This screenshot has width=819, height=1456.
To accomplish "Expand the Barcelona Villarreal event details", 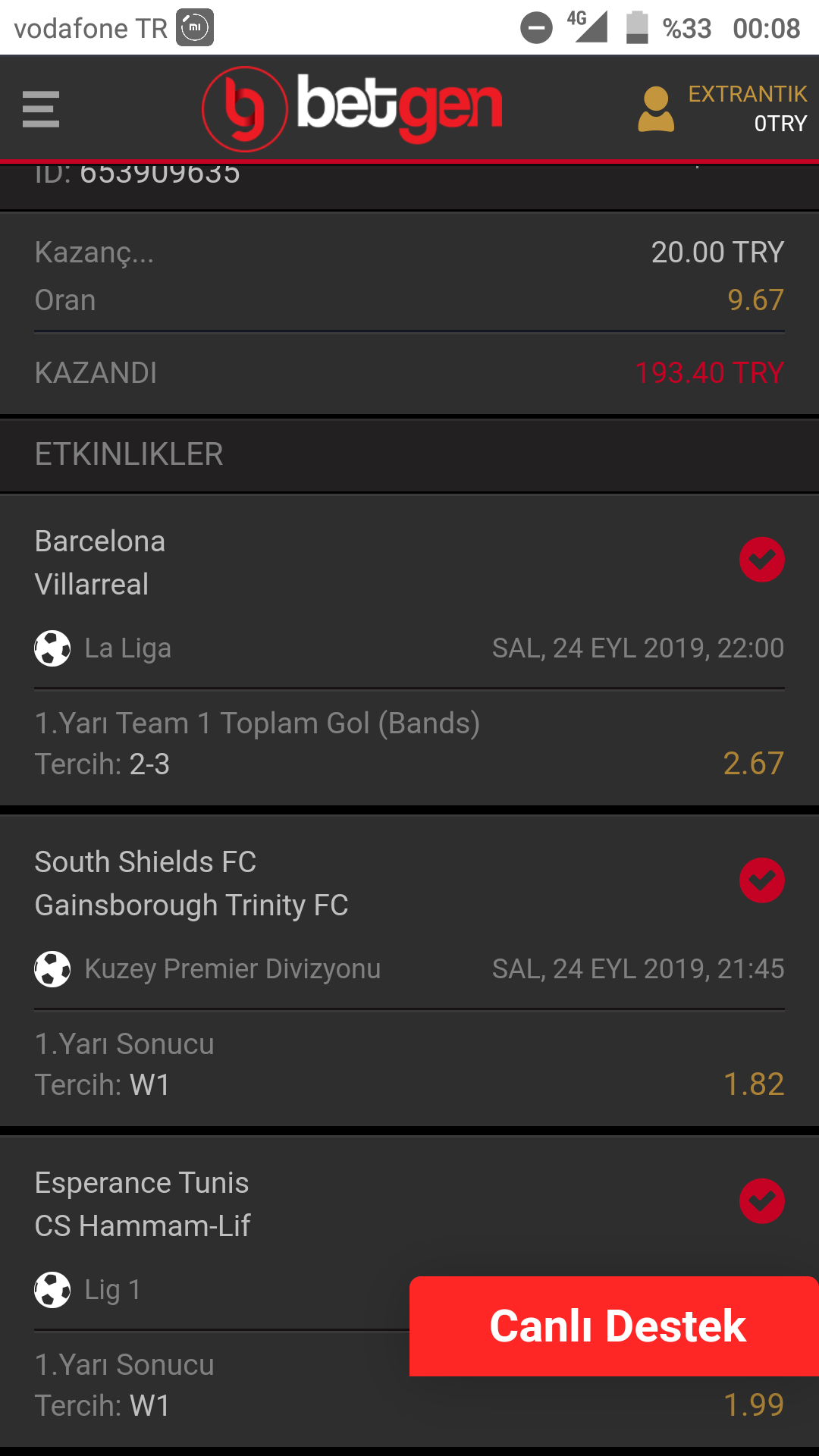I will point(303,561).
